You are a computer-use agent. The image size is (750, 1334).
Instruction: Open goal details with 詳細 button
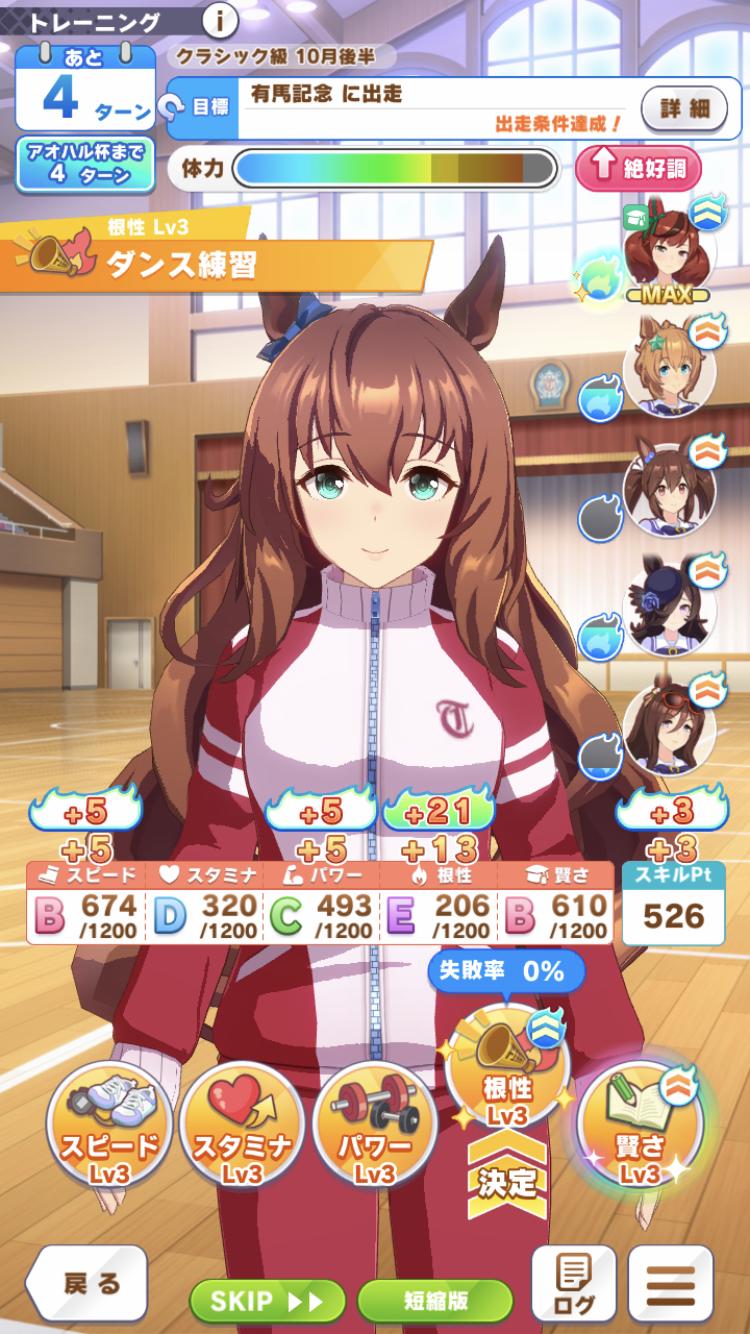click(684, 108)
